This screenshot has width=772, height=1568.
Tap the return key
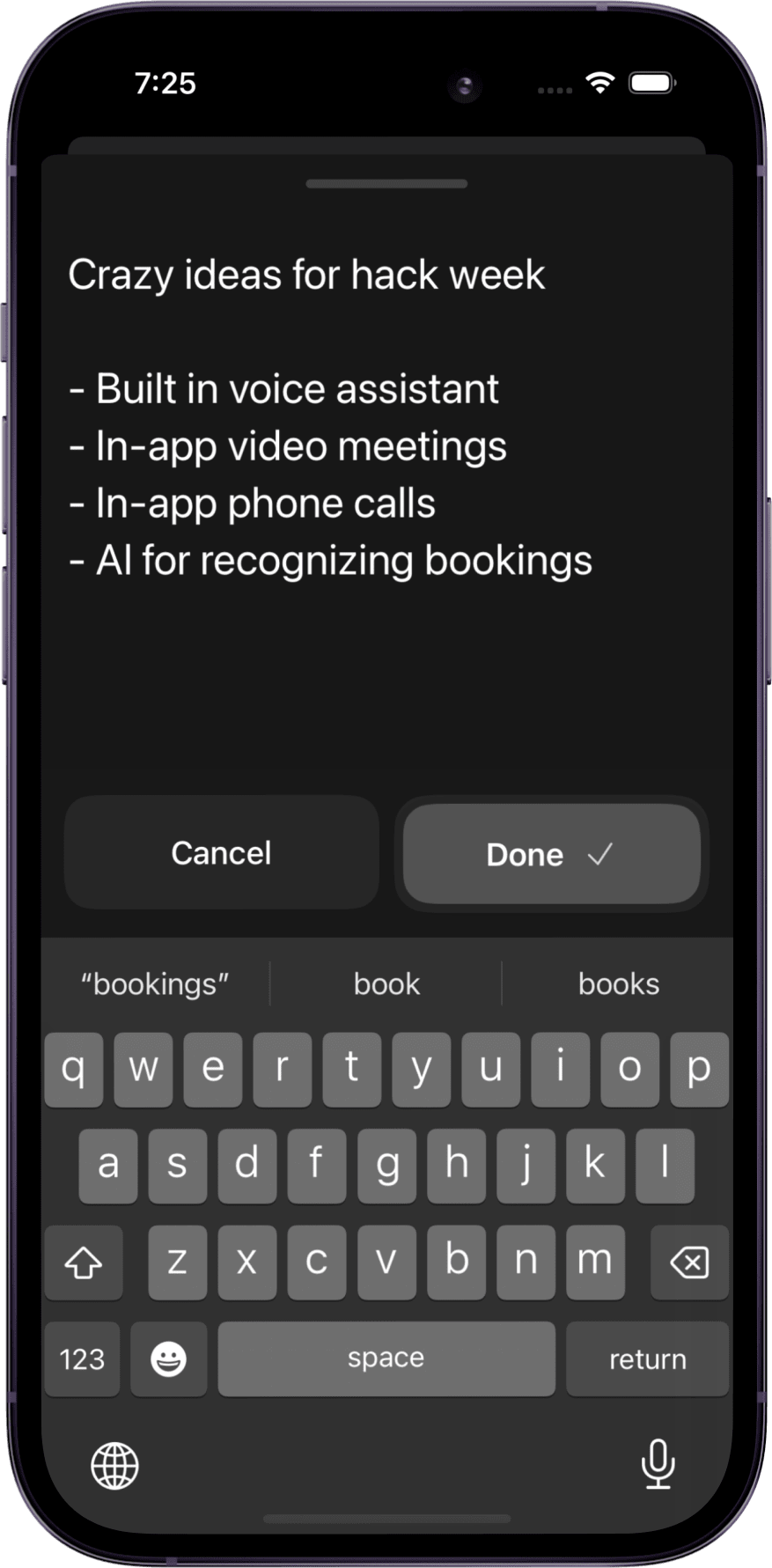(647, 1358)
